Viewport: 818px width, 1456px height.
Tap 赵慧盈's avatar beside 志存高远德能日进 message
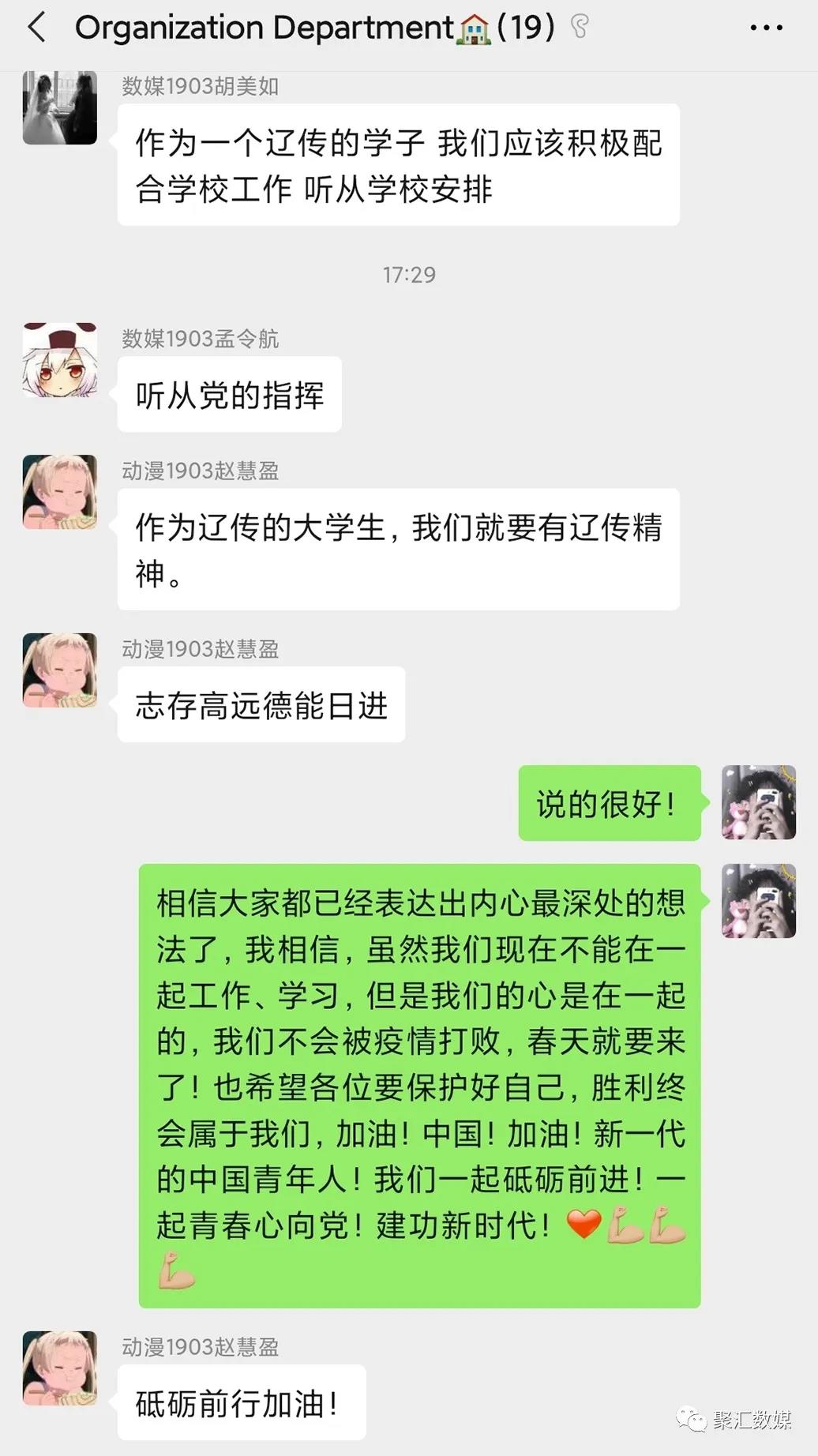[60, 670]
